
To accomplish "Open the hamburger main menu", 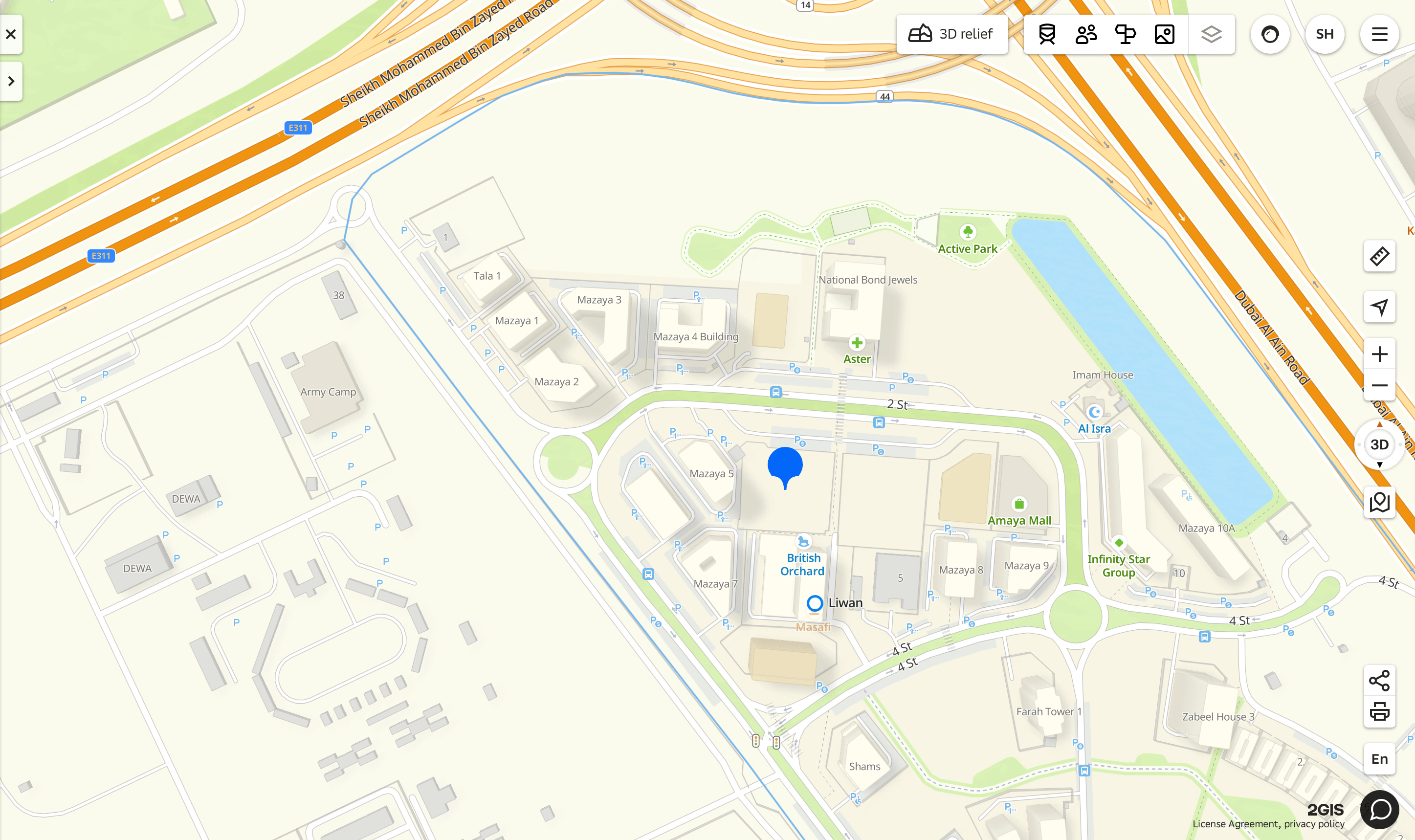I will [x=1379, y=35].
